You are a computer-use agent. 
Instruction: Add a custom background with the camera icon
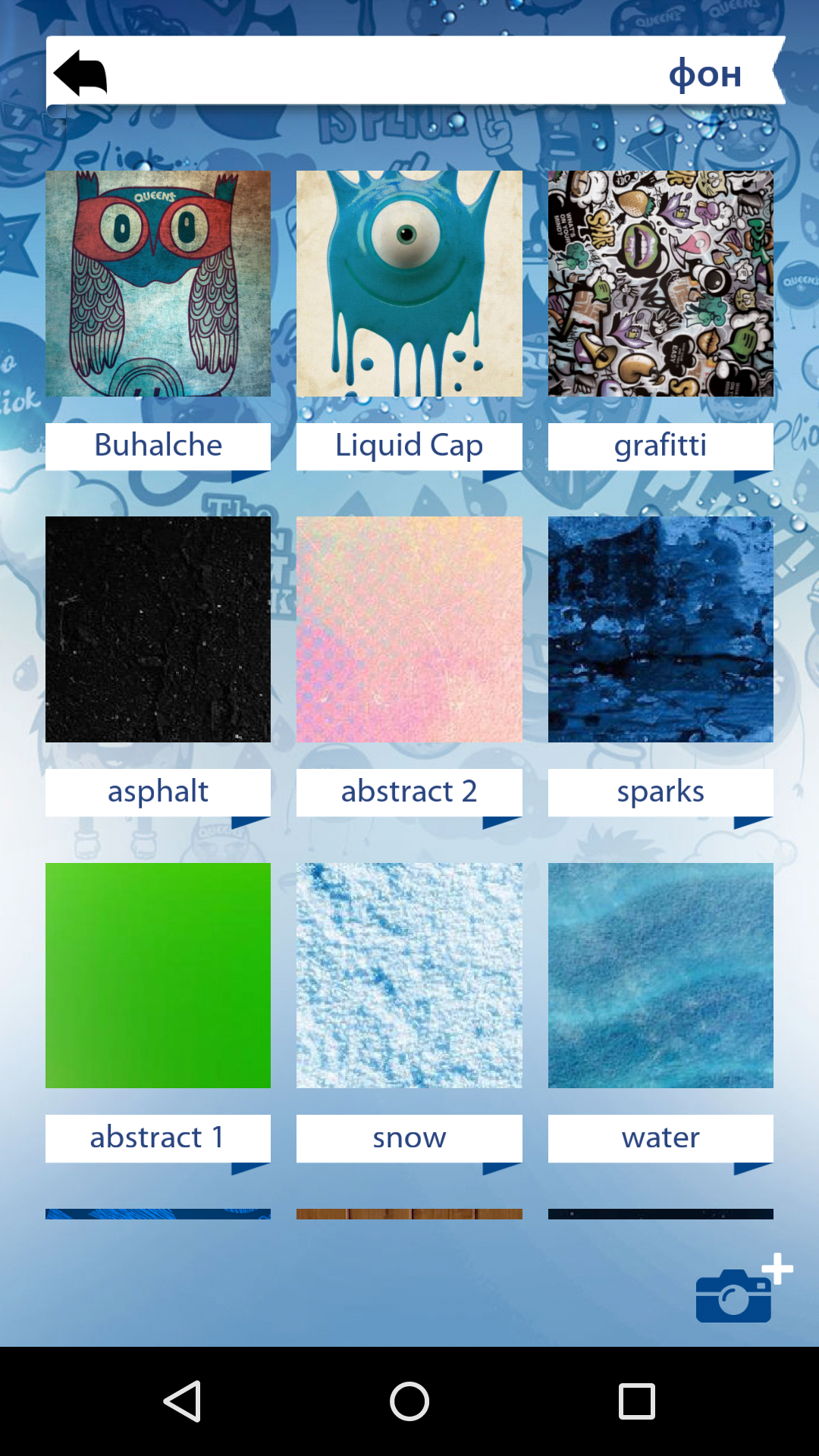coord(744,1288)
